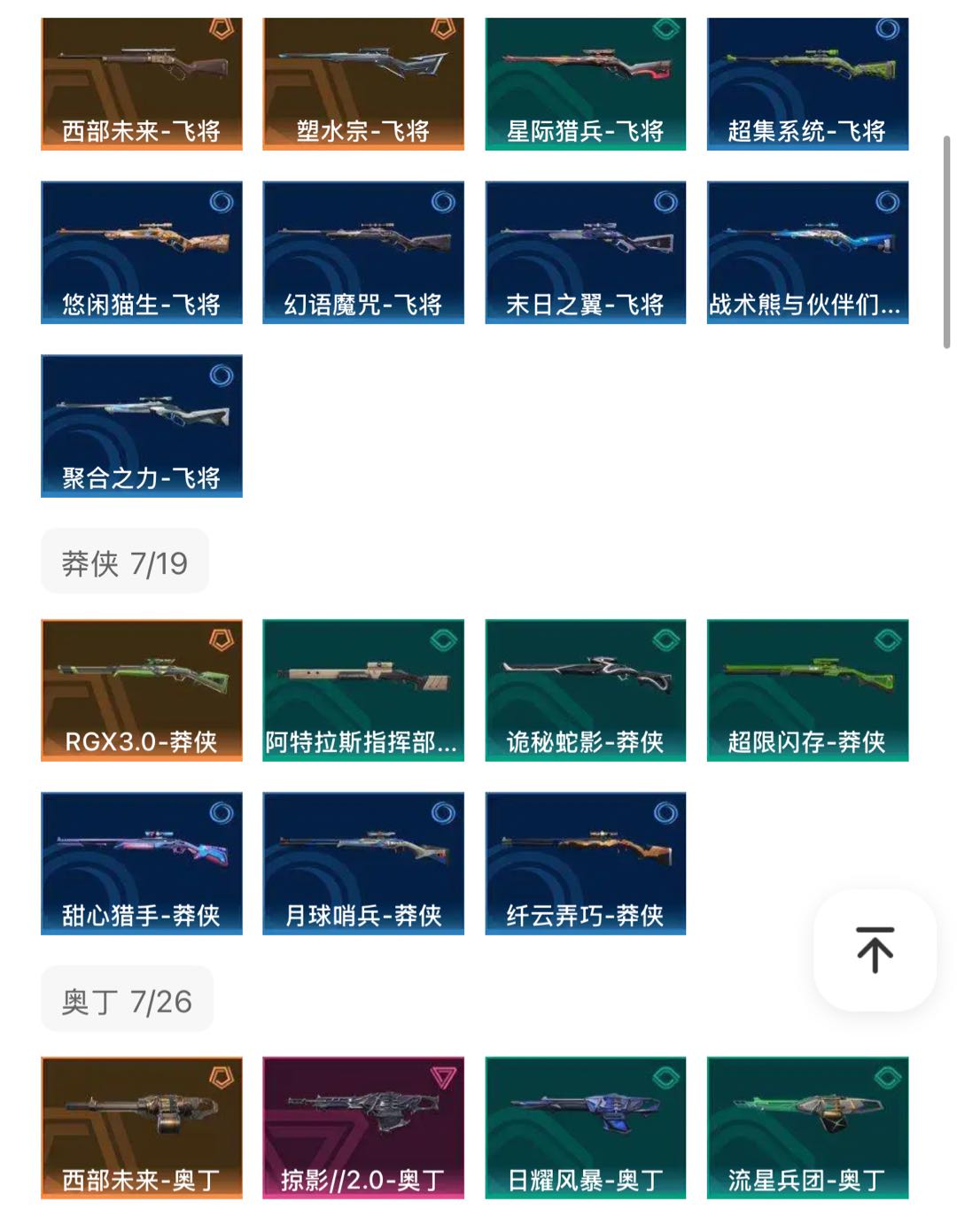Select the 月球哨兵-莽侠 skin
957x1232 pixels.
click(x=363, y=864)
